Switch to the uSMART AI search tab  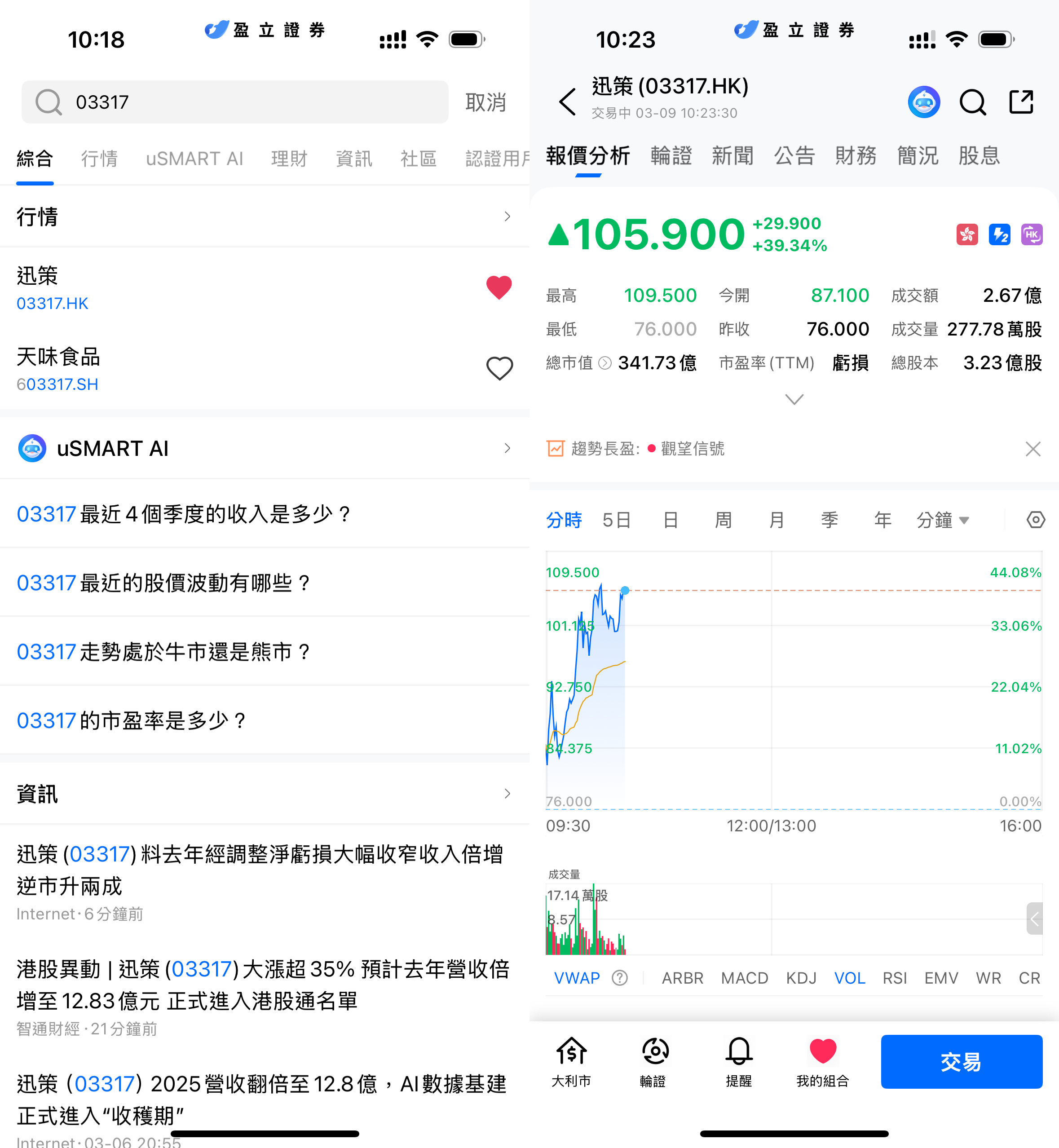(194, 159)
